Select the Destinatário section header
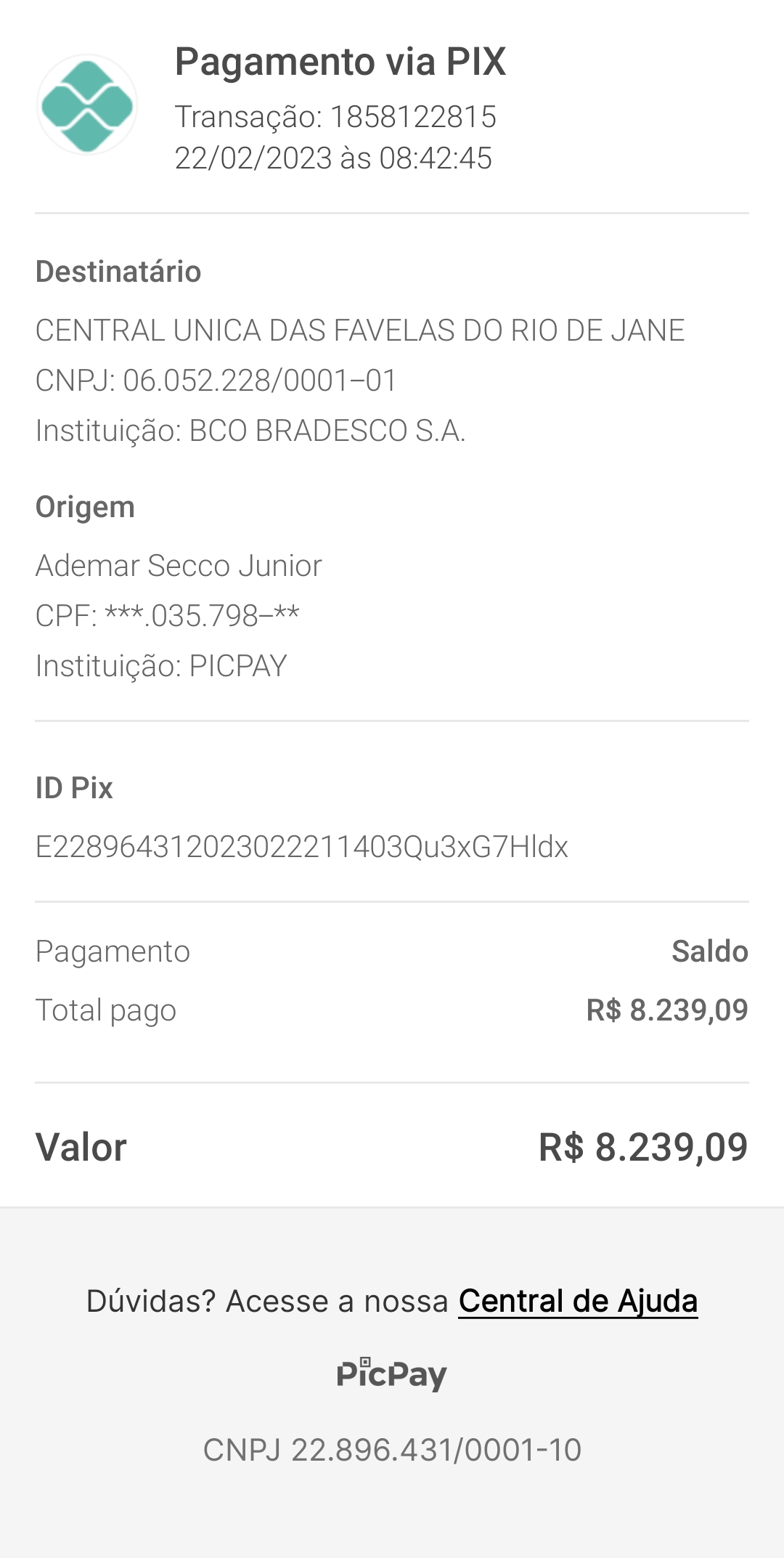Image resolution: width=784 pixels, height=1558 pixels. [x=118, y=272]
